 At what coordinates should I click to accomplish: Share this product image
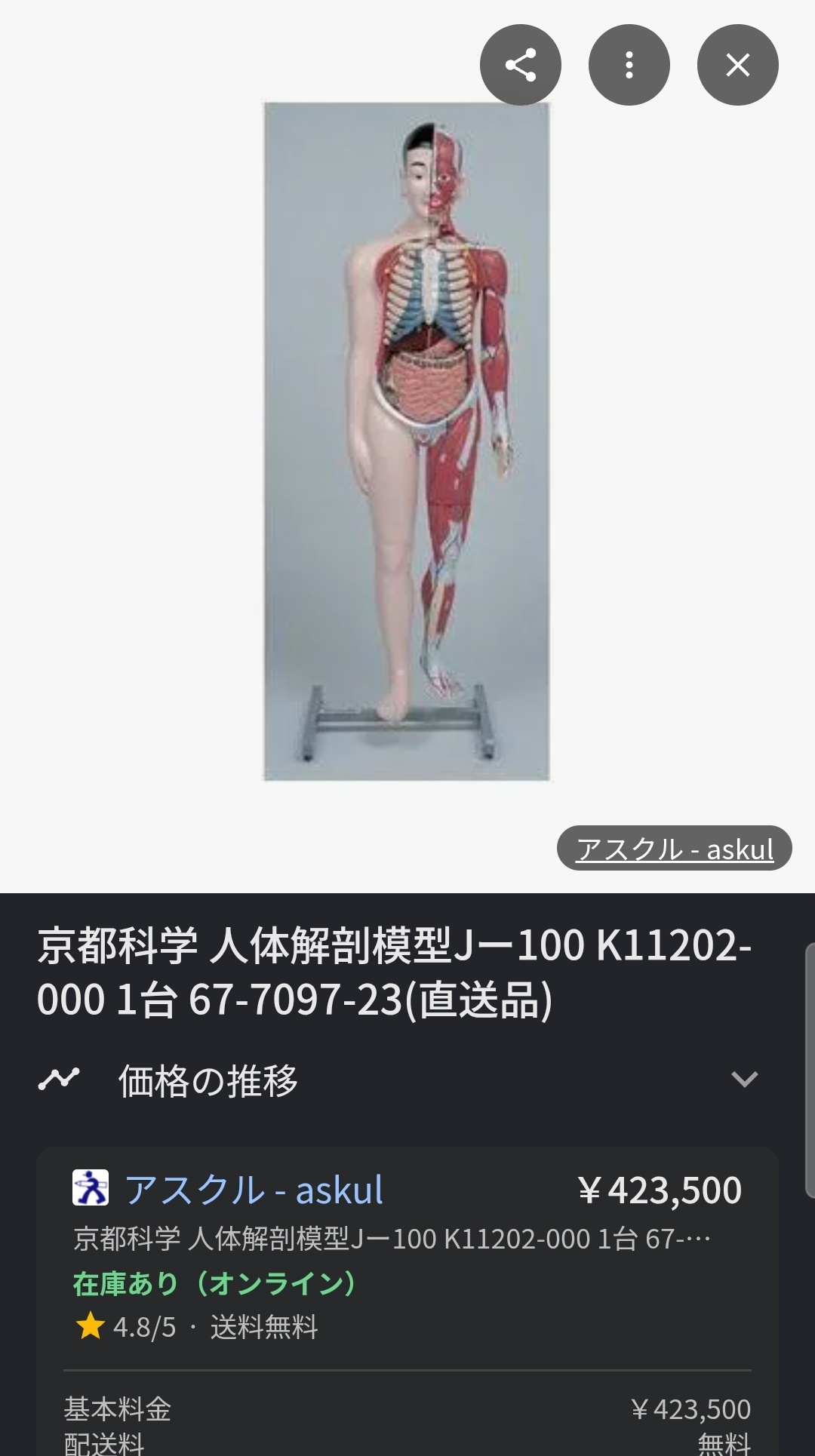[520, 65]
